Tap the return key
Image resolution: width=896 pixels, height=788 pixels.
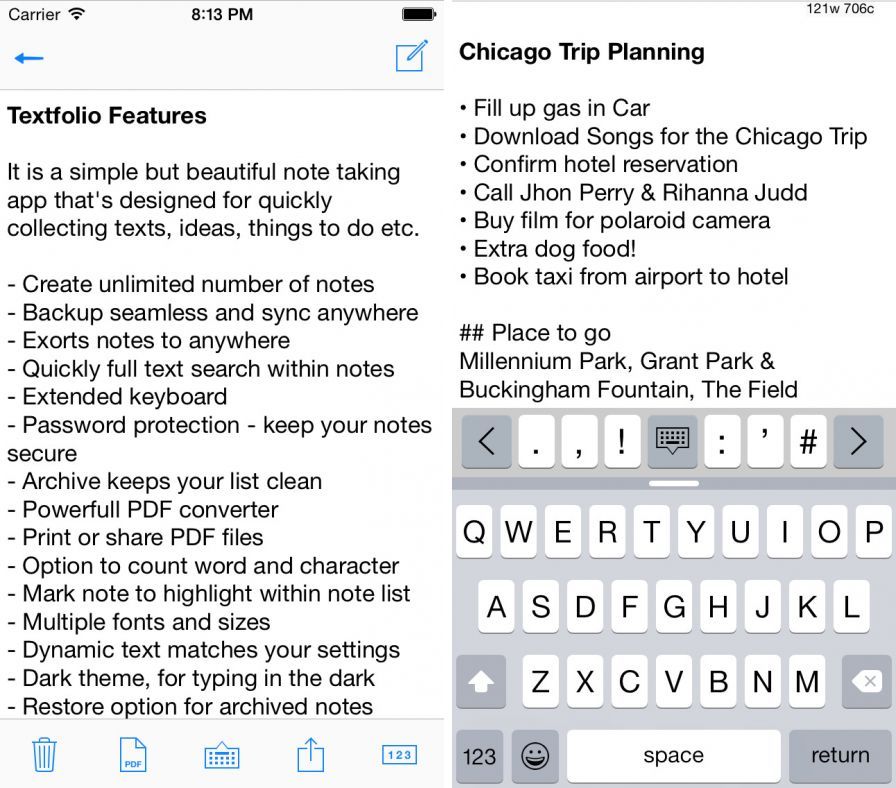(x=840, y=756)
